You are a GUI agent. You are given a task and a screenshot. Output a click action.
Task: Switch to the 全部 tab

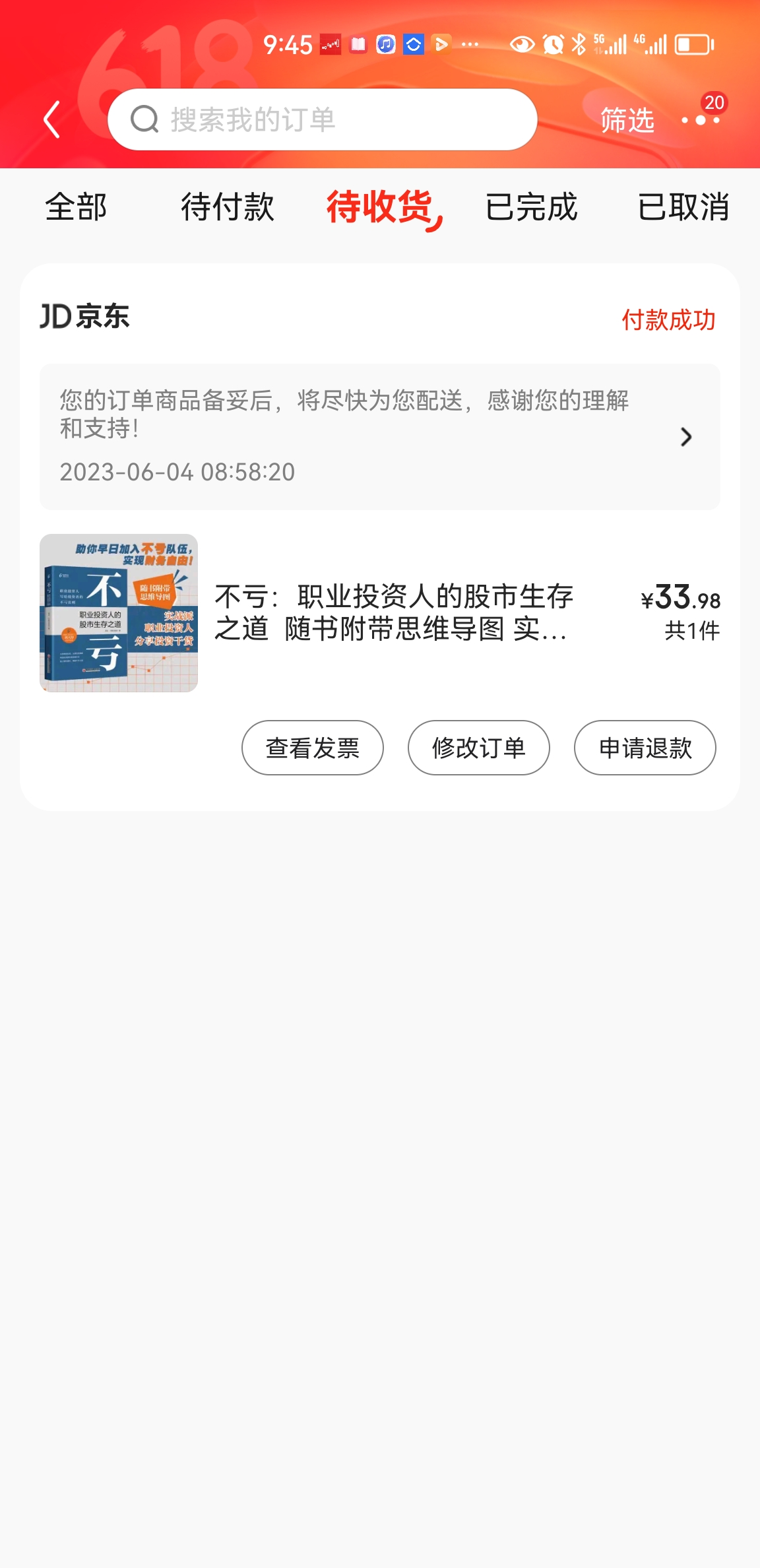[x=76, y=207]
